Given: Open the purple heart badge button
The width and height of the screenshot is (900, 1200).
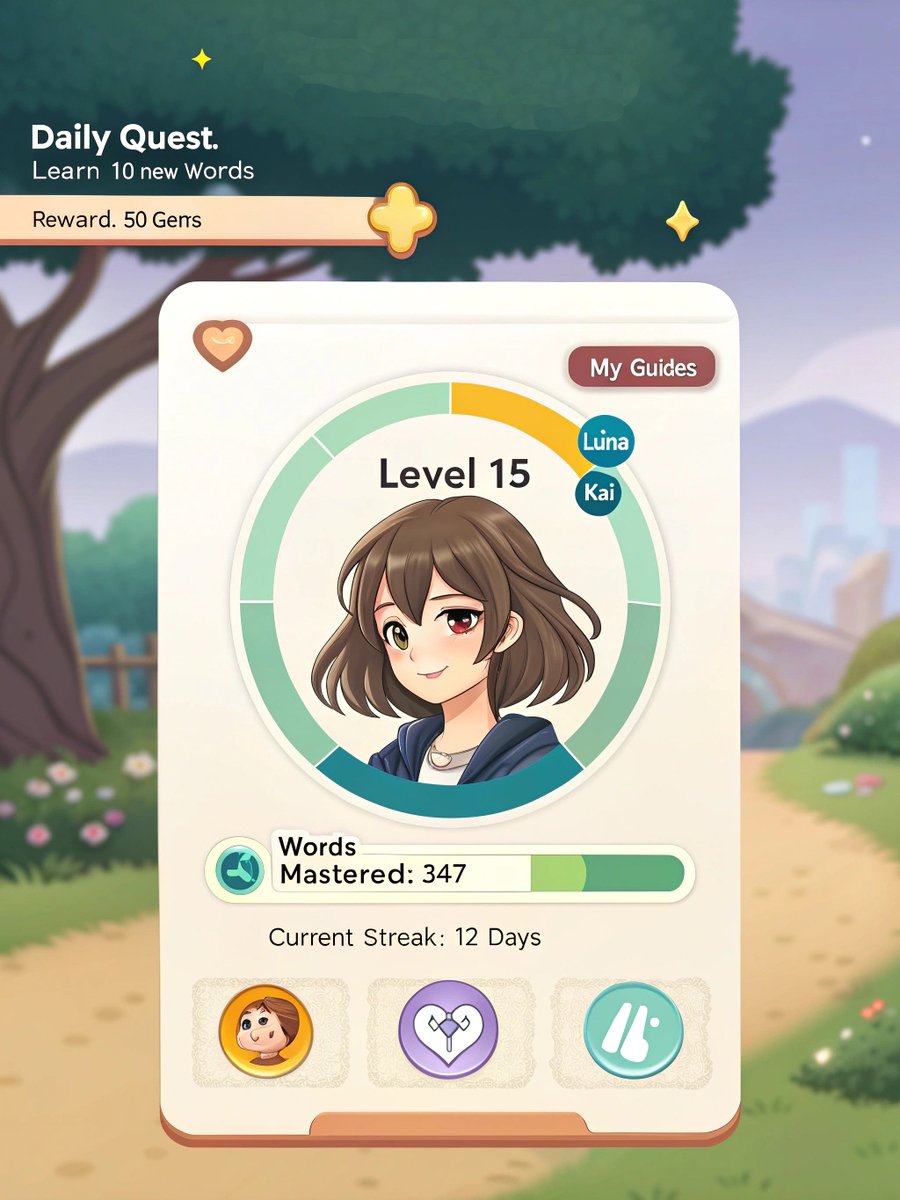Looking at the screenshot, I should [x=448, y=1029].
